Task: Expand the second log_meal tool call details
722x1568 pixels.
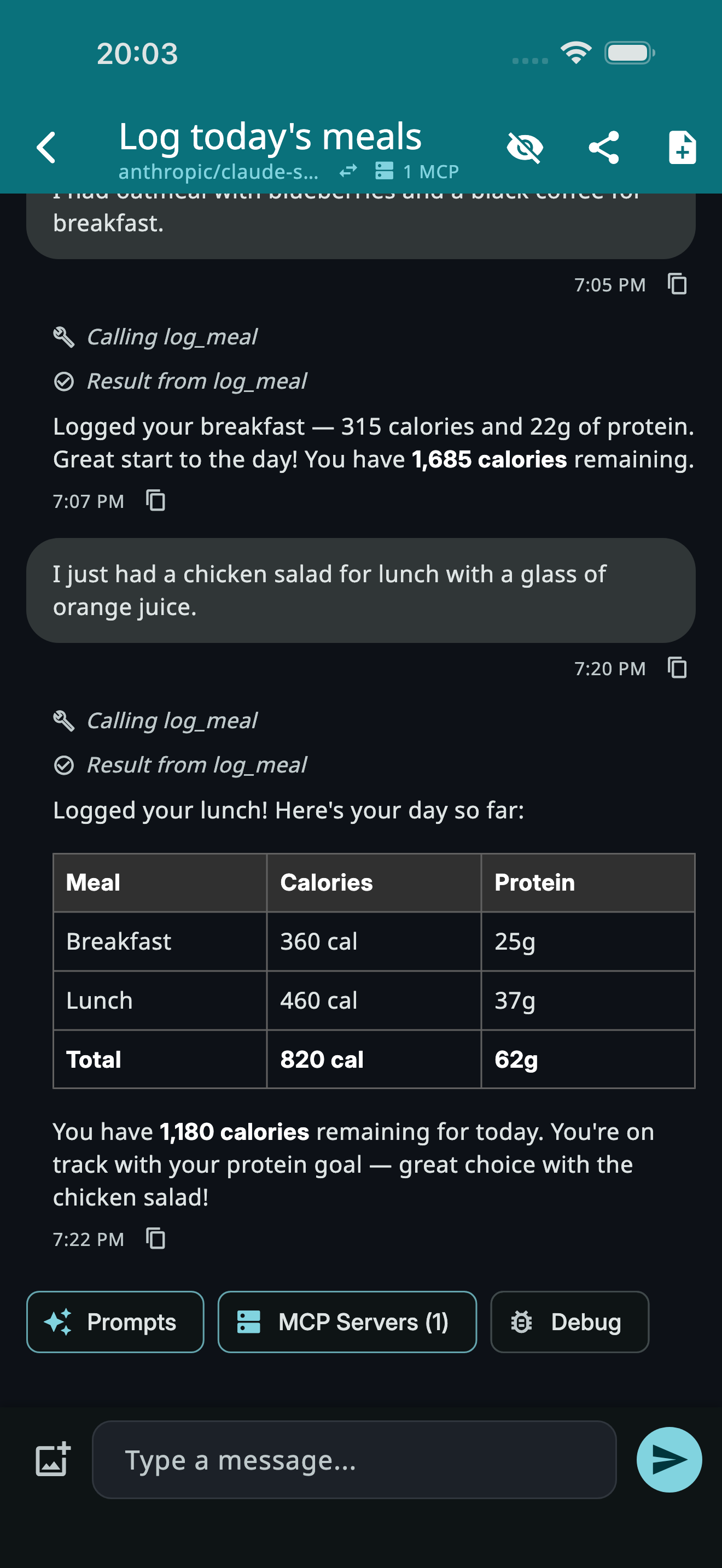Action: [x=172, y=720]
